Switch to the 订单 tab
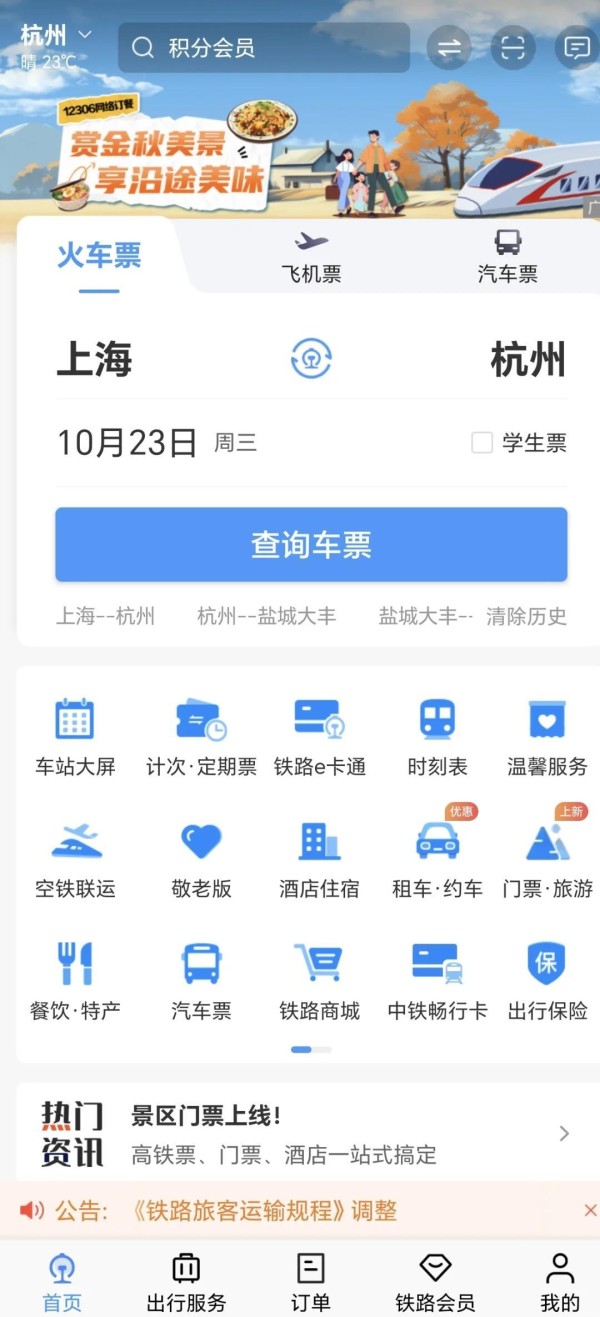 (x=311, y=1282)
